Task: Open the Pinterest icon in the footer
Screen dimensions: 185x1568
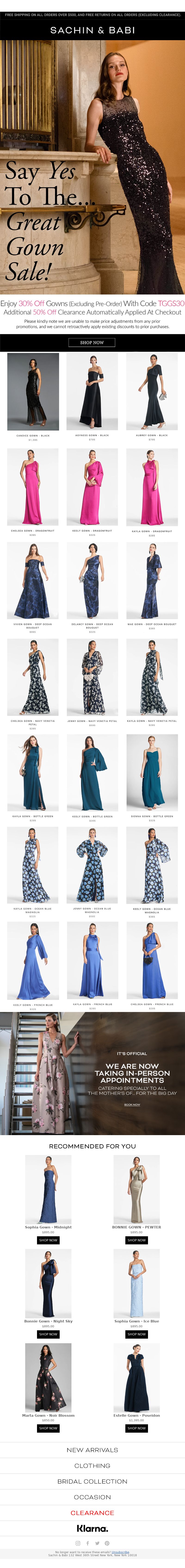Action: coord(107,1543)
